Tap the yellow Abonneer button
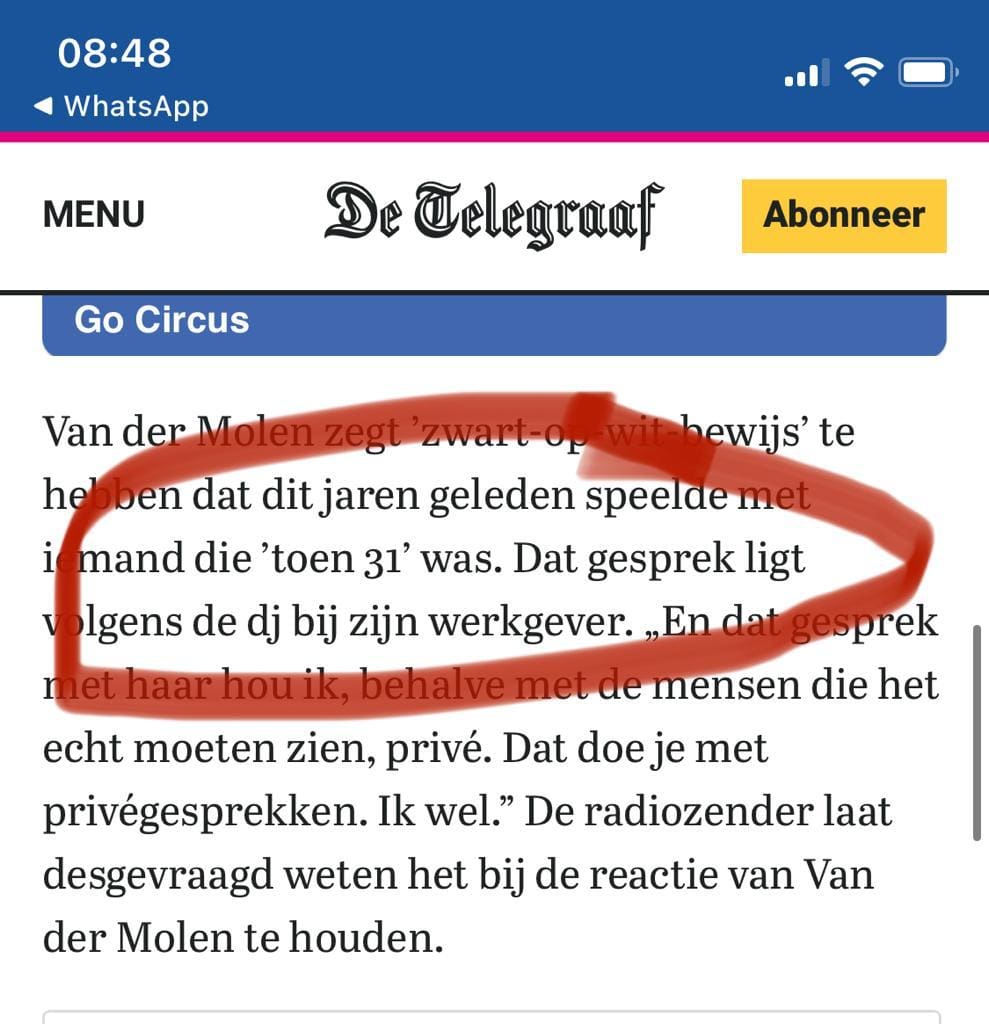Image resolution: width=989 pixels, height=1024 pixels. tap(843, 215)
